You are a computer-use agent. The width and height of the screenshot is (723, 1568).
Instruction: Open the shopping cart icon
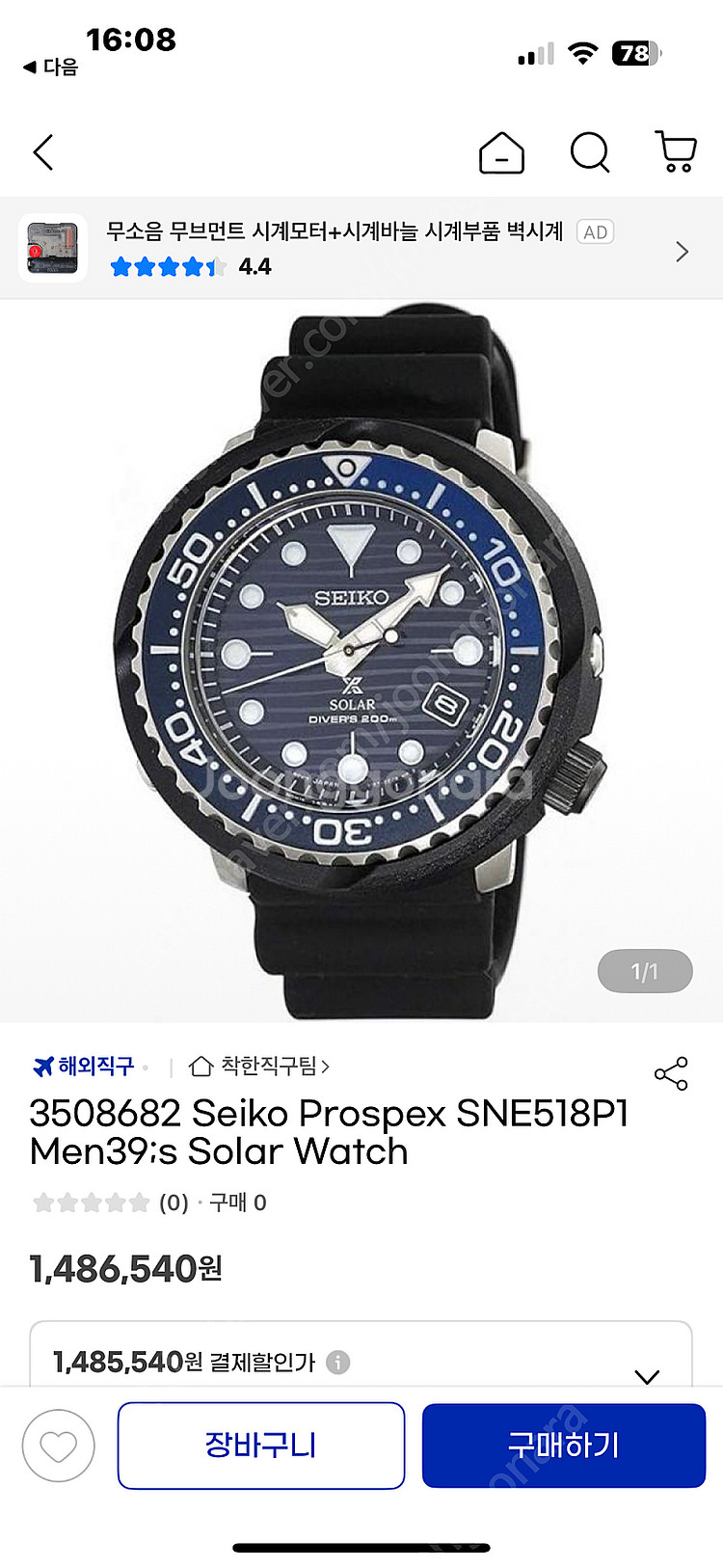point(676,151)
